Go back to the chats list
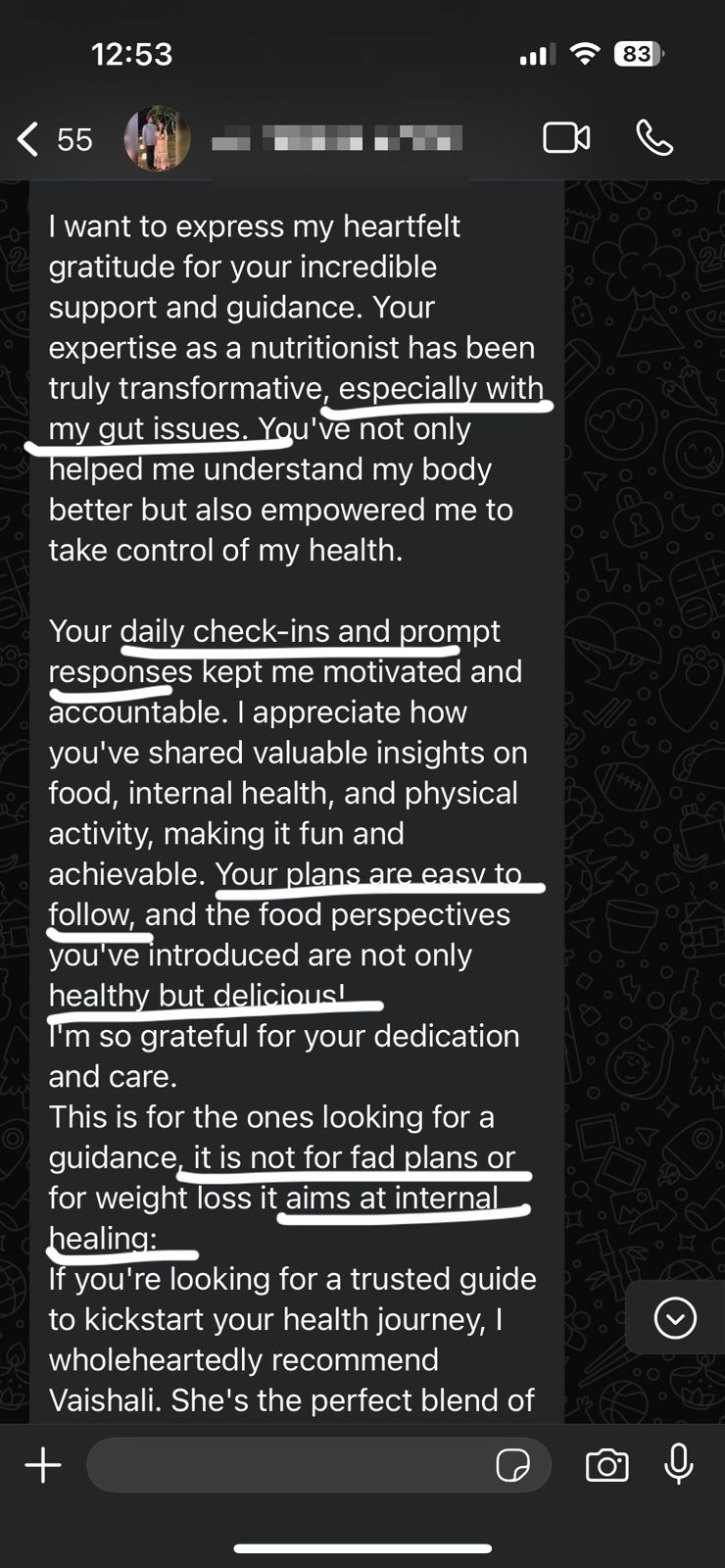Screen dimensions: 725x1568 [x=29, y=139]
